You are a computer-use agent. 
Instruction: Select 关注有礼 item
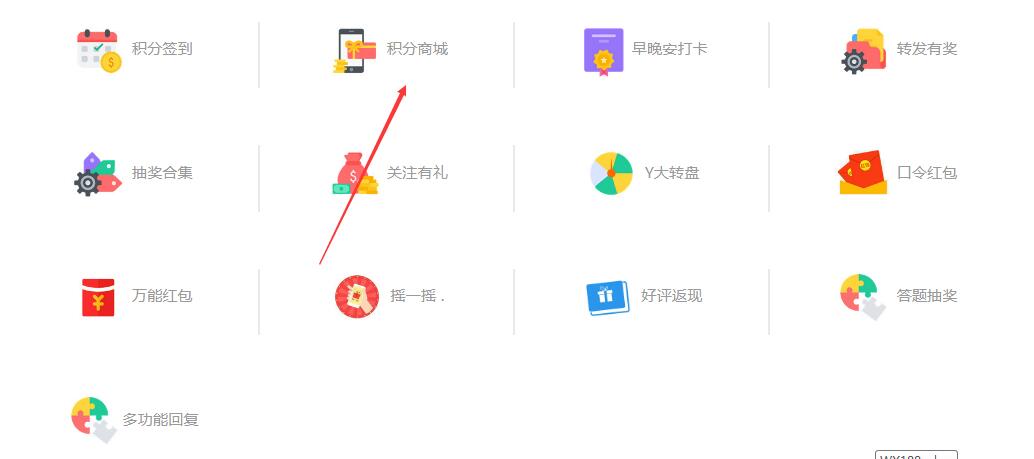point(391,173)
